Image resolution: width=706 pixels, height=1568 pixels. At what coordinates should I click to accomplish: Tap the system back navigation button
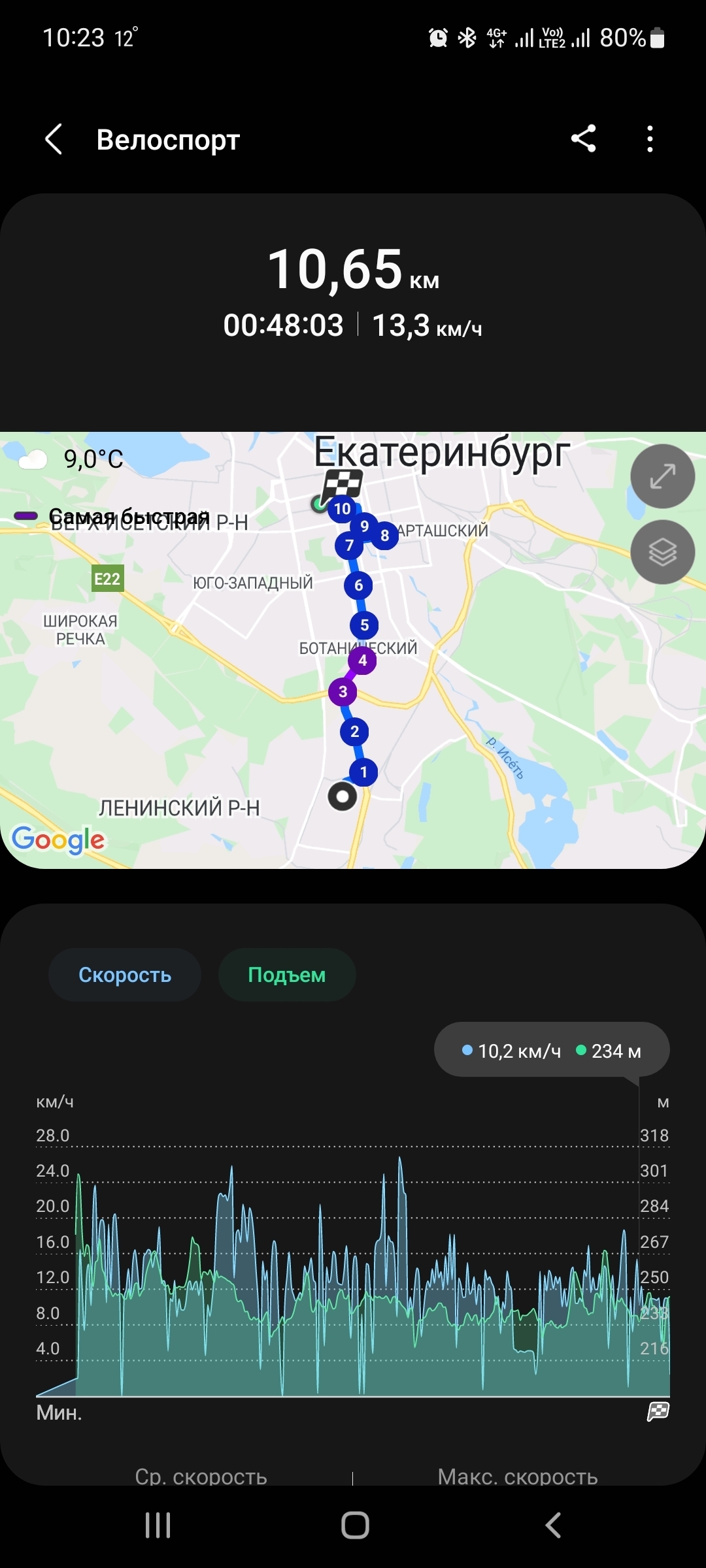pos(553,1526)
